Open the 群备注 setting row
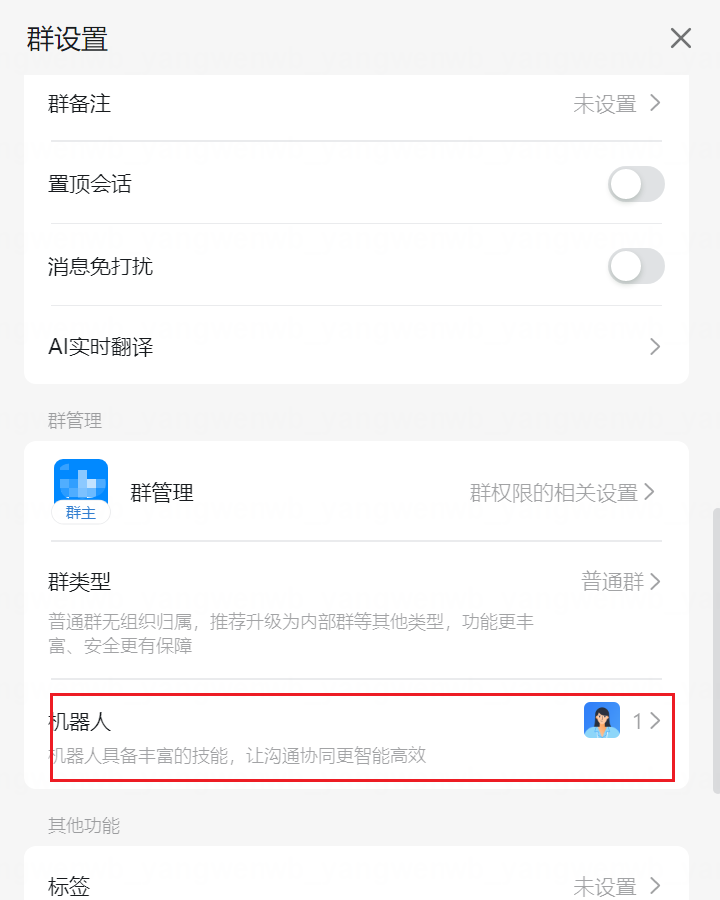 coord(356,103)
